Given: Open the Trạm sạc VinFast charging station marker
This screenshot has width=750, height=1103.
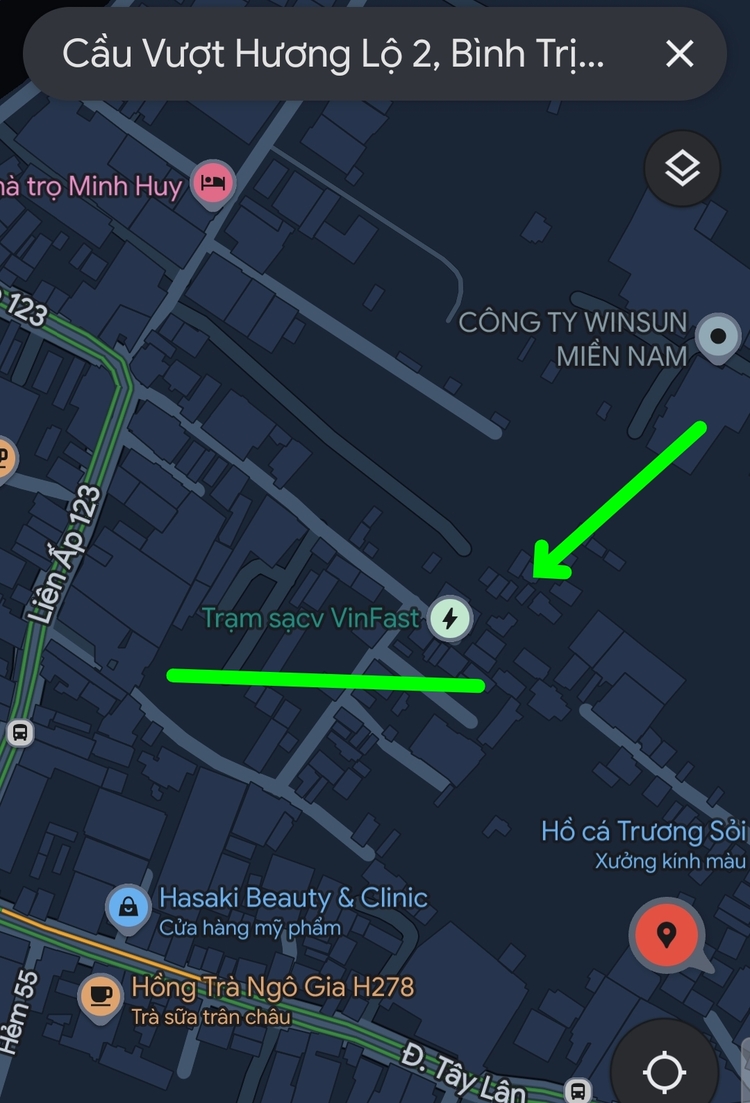Looking at the screenshot, I should point(449,618).
